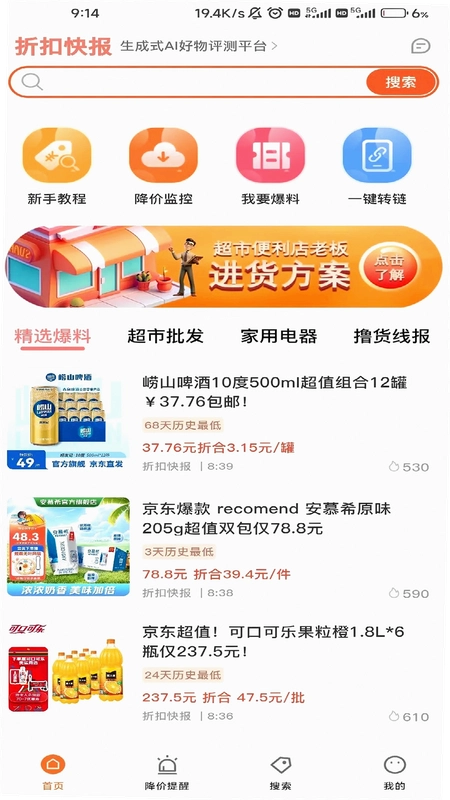Select the 精选爆料 tab

53,337
